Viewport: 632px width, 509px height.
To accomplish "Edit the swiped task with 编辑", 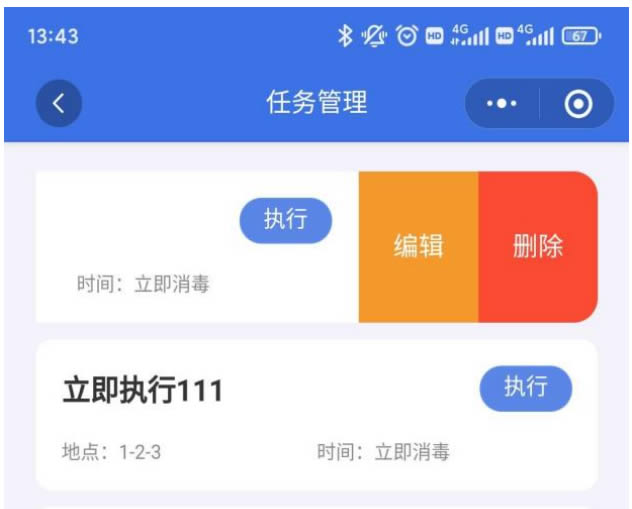I will click(418, 247).
